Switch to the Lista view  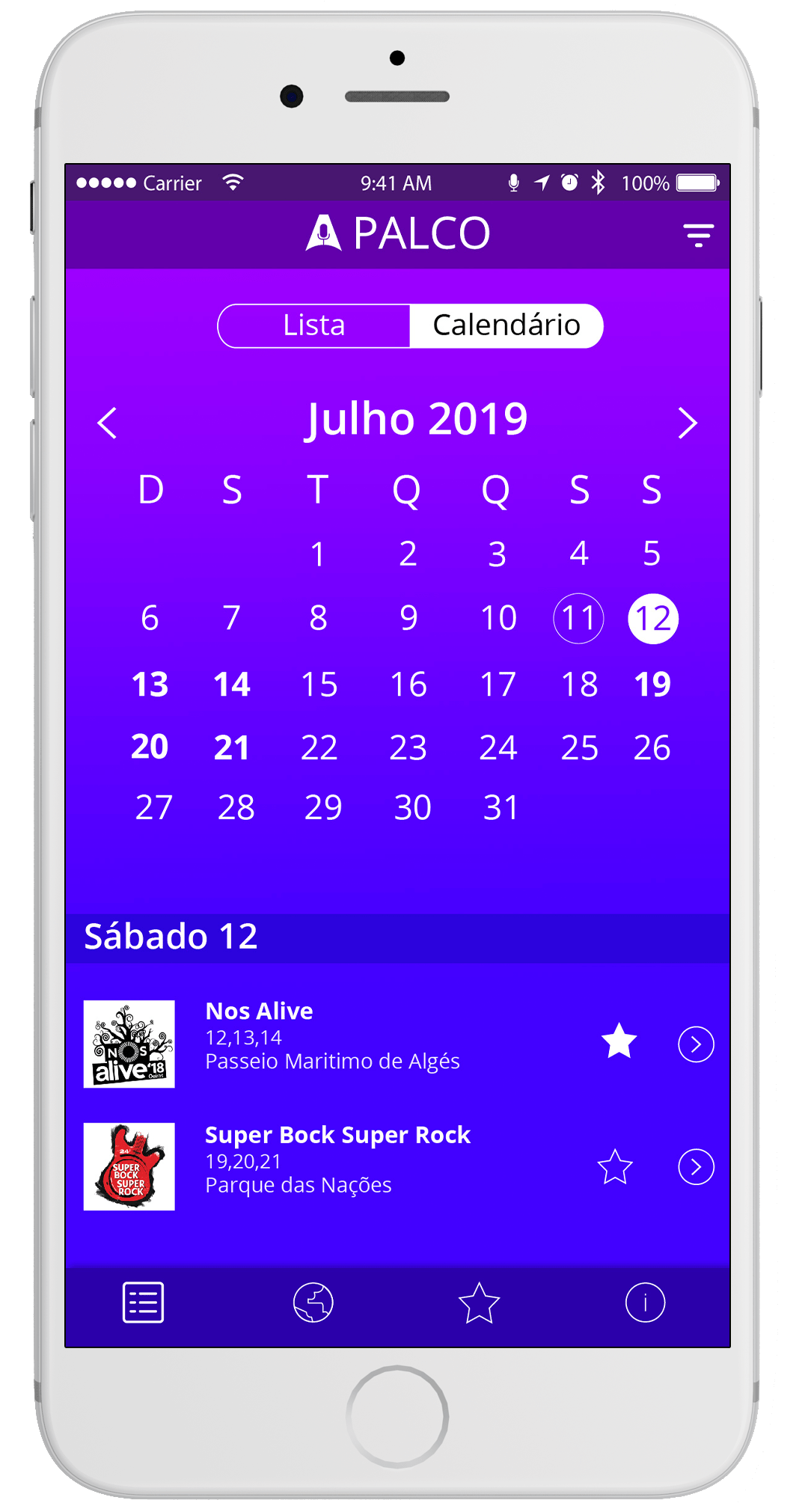click(x=314, y=326)
